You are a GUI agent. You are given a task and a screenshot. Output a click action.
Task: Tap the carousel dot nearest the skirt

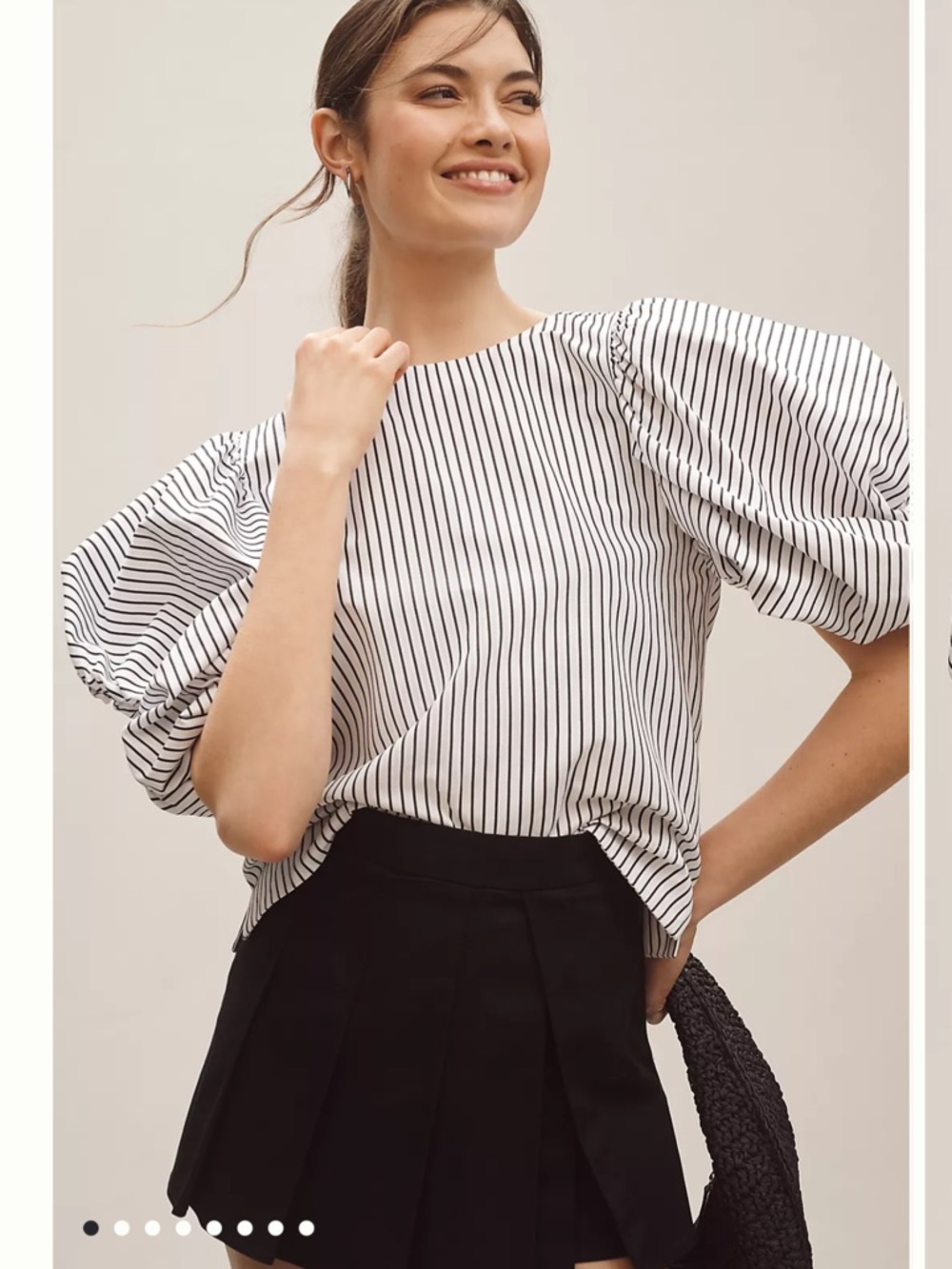pos(307,1227)
